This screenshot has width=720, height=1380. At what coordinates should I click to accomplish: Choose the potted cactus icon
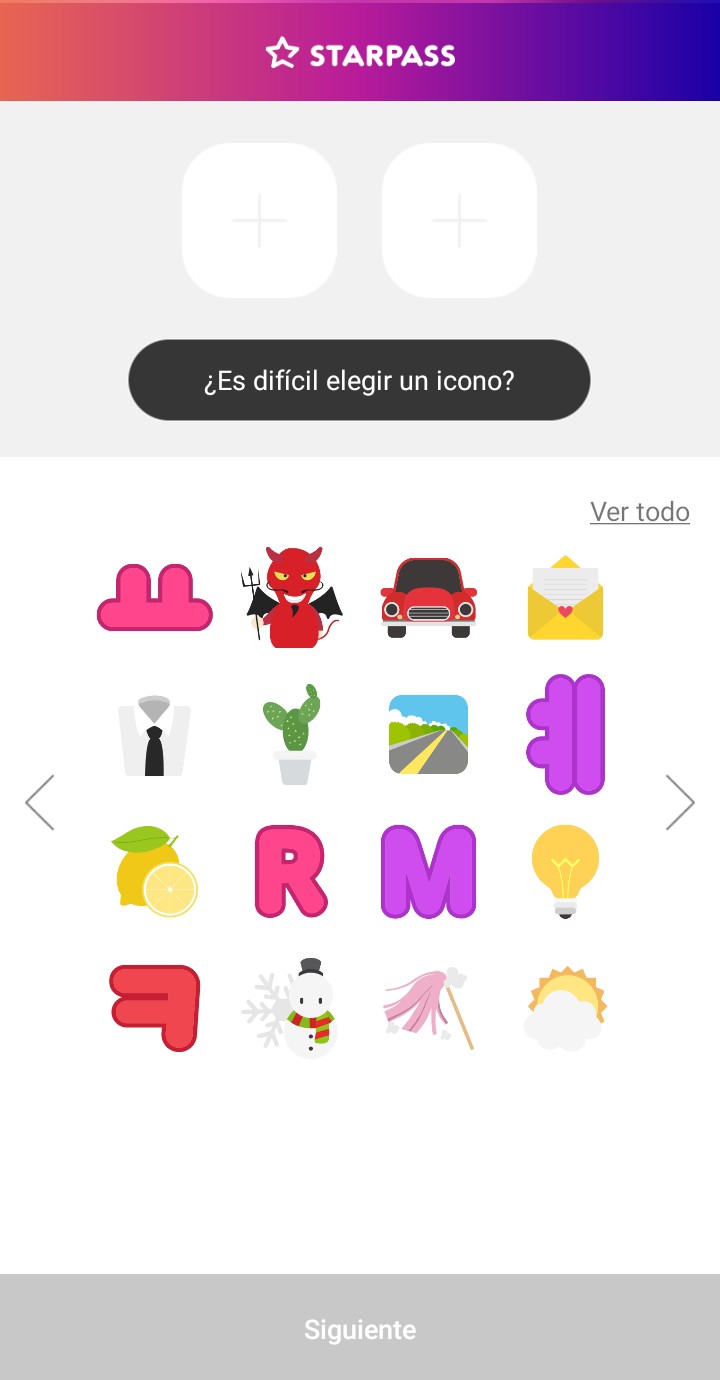(292, 735)
